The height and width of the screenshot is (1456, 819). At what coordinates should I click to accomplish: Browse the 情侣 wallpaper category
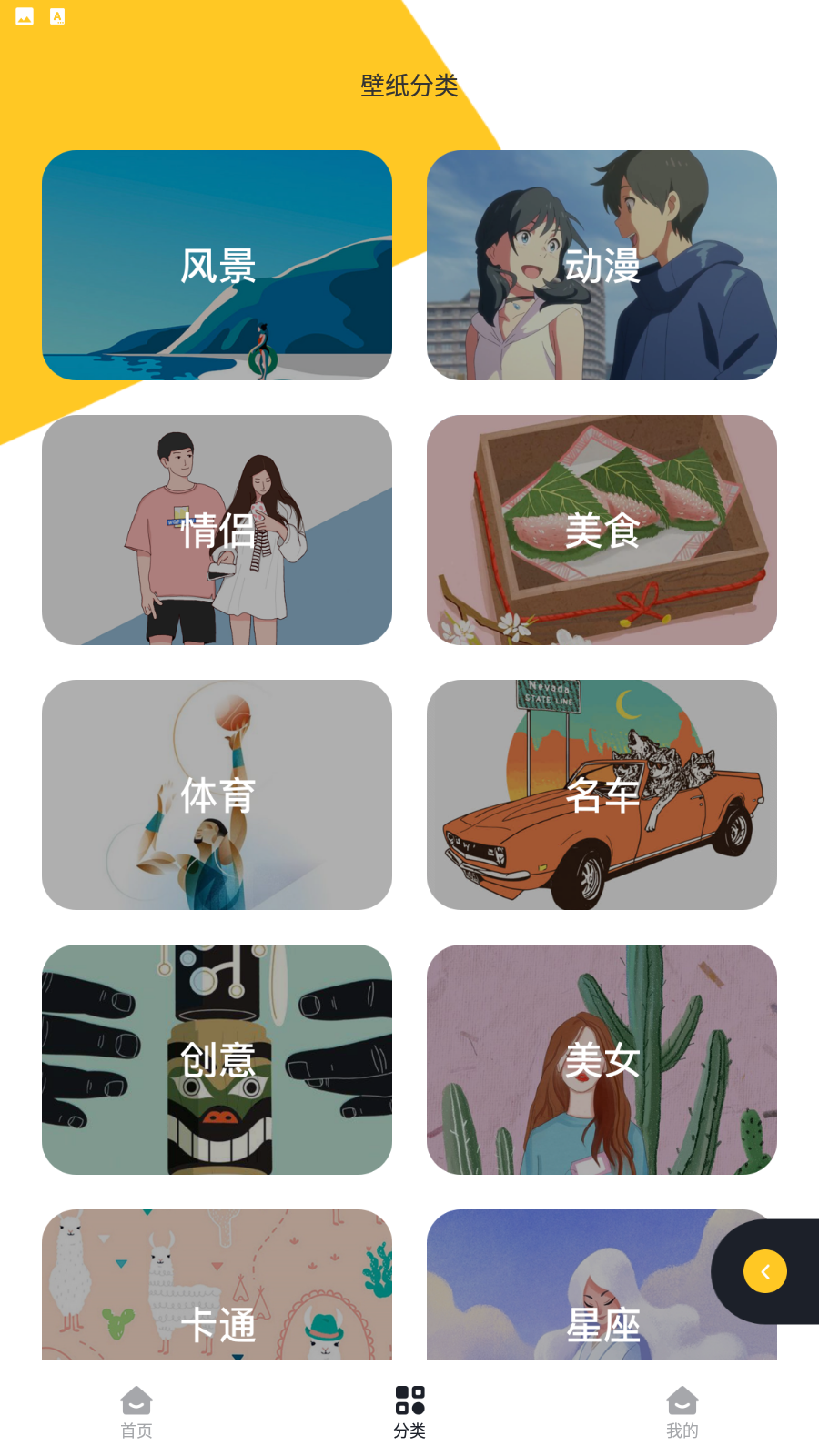[217, 530]
